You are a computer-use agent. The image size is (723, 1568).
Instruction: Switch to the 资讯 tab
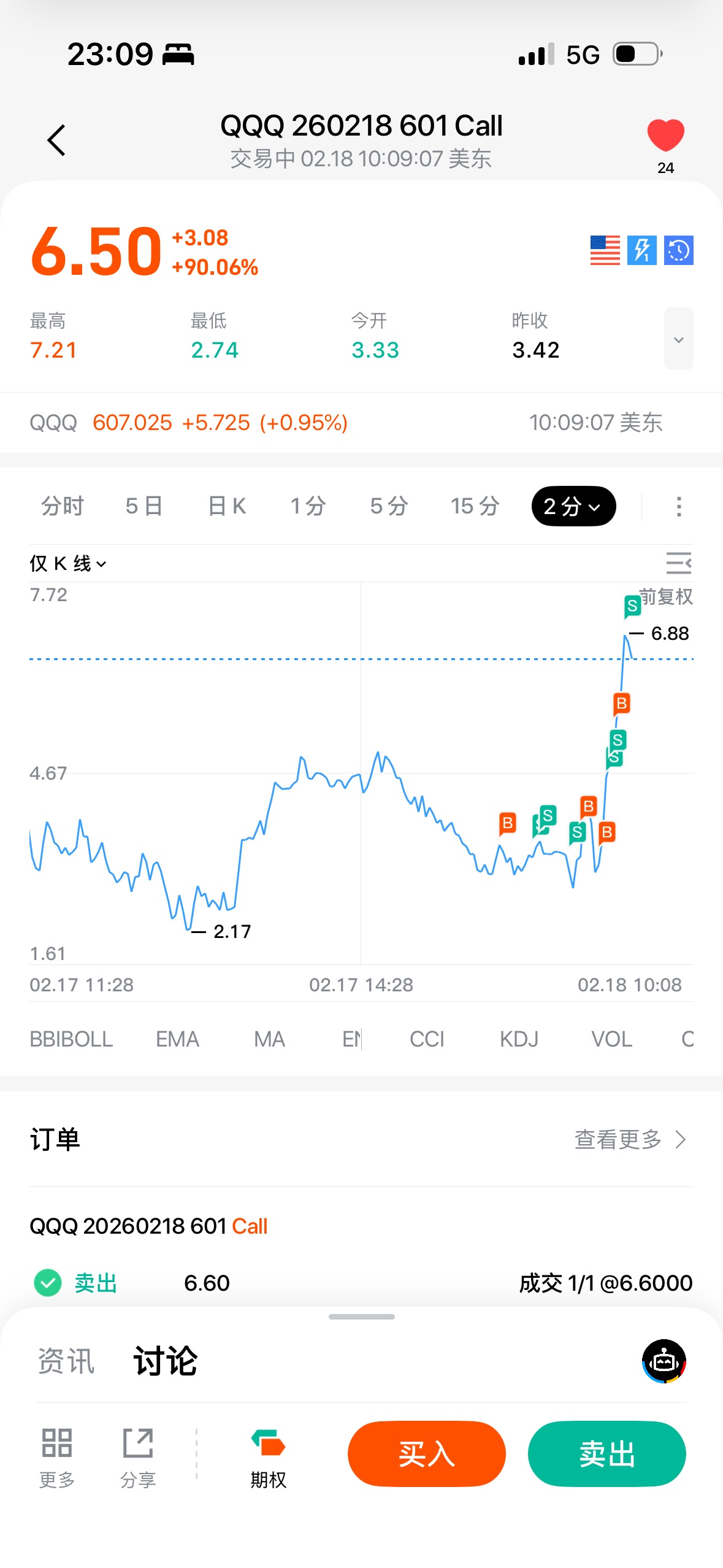(66, 1362)
